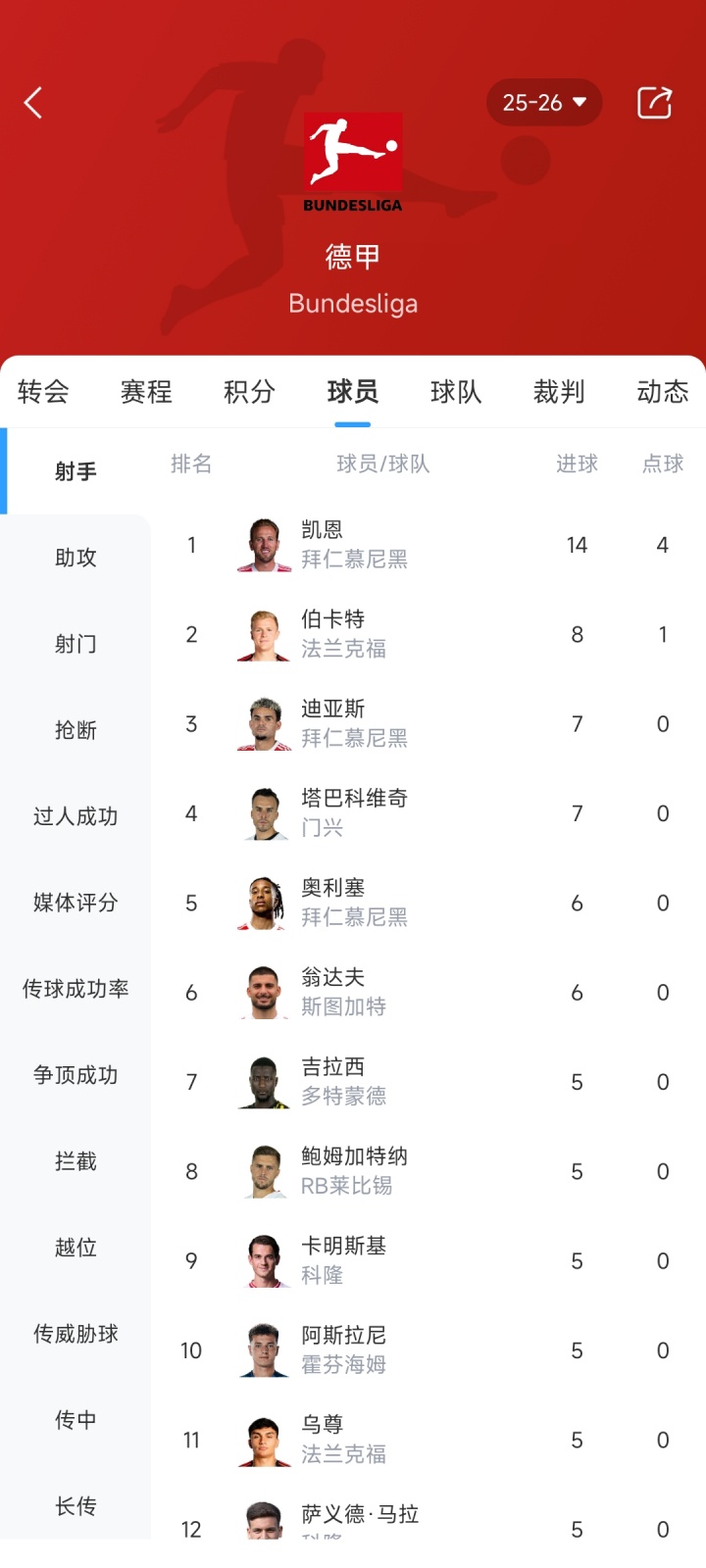This screenshot has width=706, height=1568.
Task: Open the 积分 standings tab
Action: (249, 392)
